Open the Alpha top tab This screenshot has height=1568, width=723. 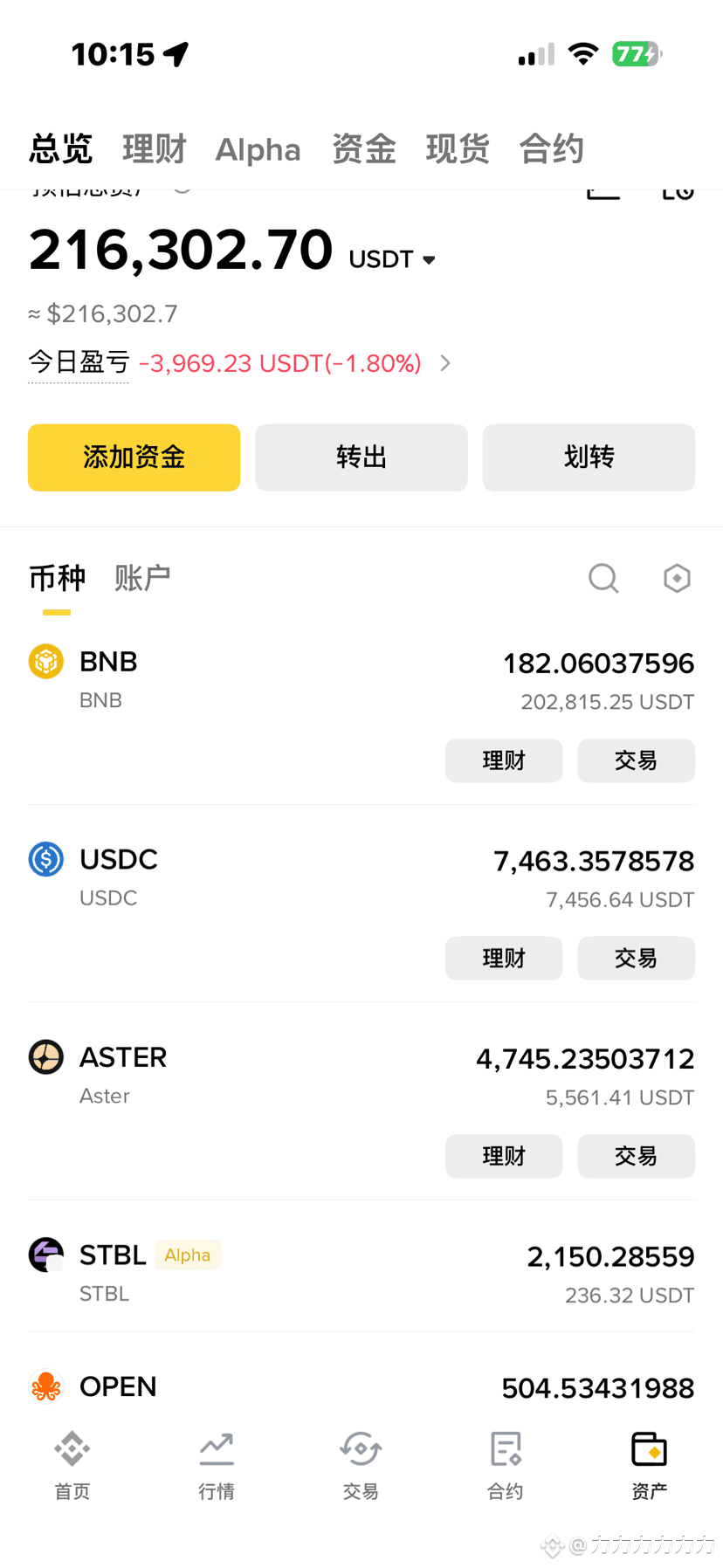[258, 150]
